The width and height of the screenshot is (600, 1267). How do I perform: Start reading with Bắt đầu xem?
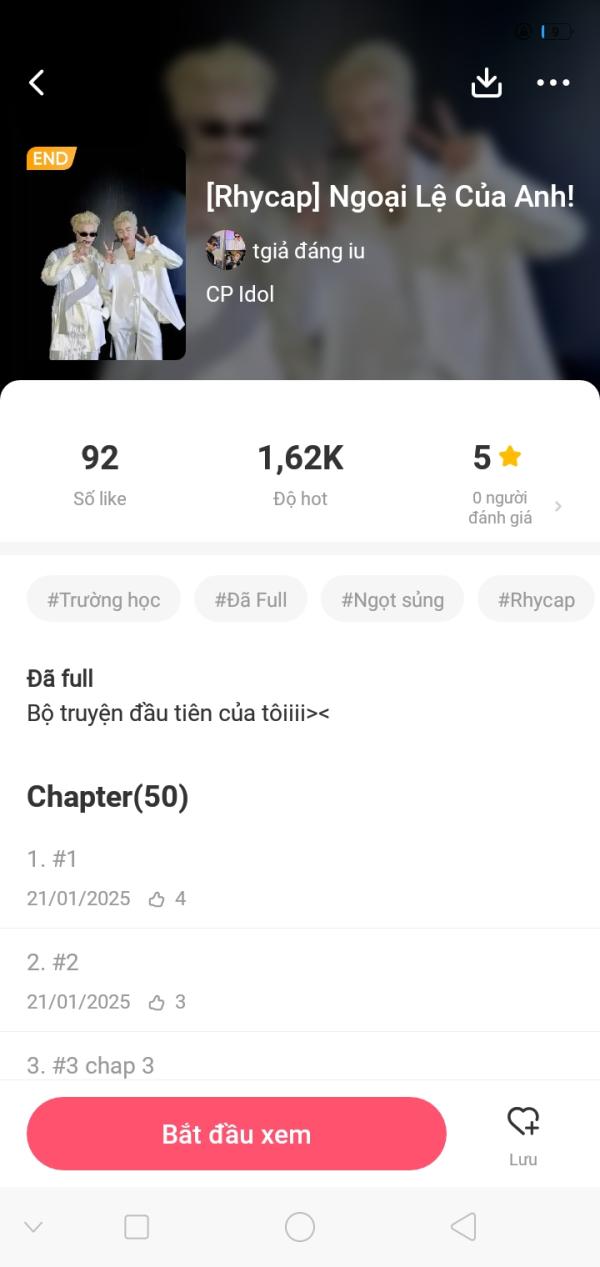click(236, 1134)
